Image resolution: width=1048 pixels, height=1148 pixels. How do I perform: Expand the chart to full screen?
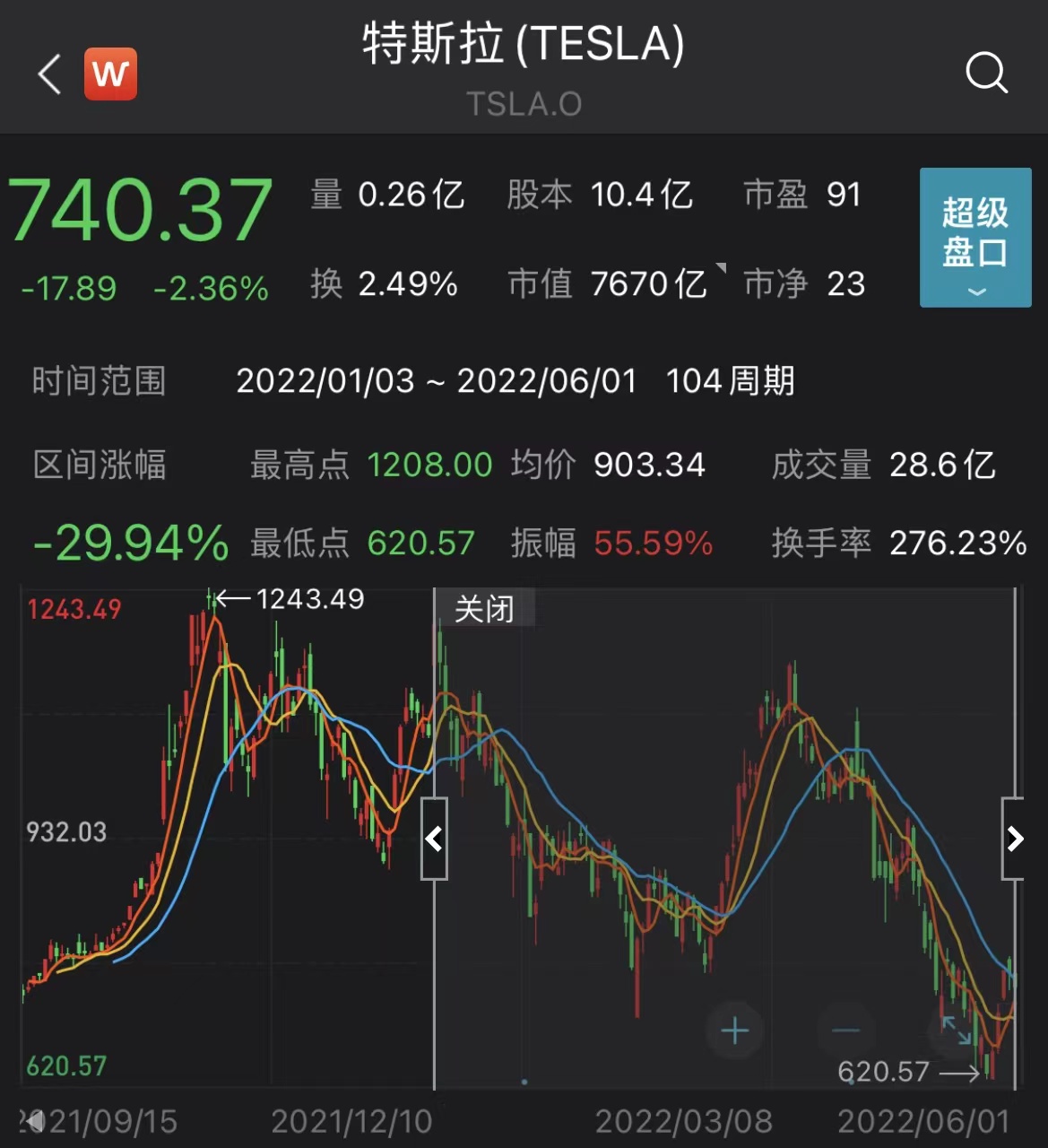coord(956,1031)
